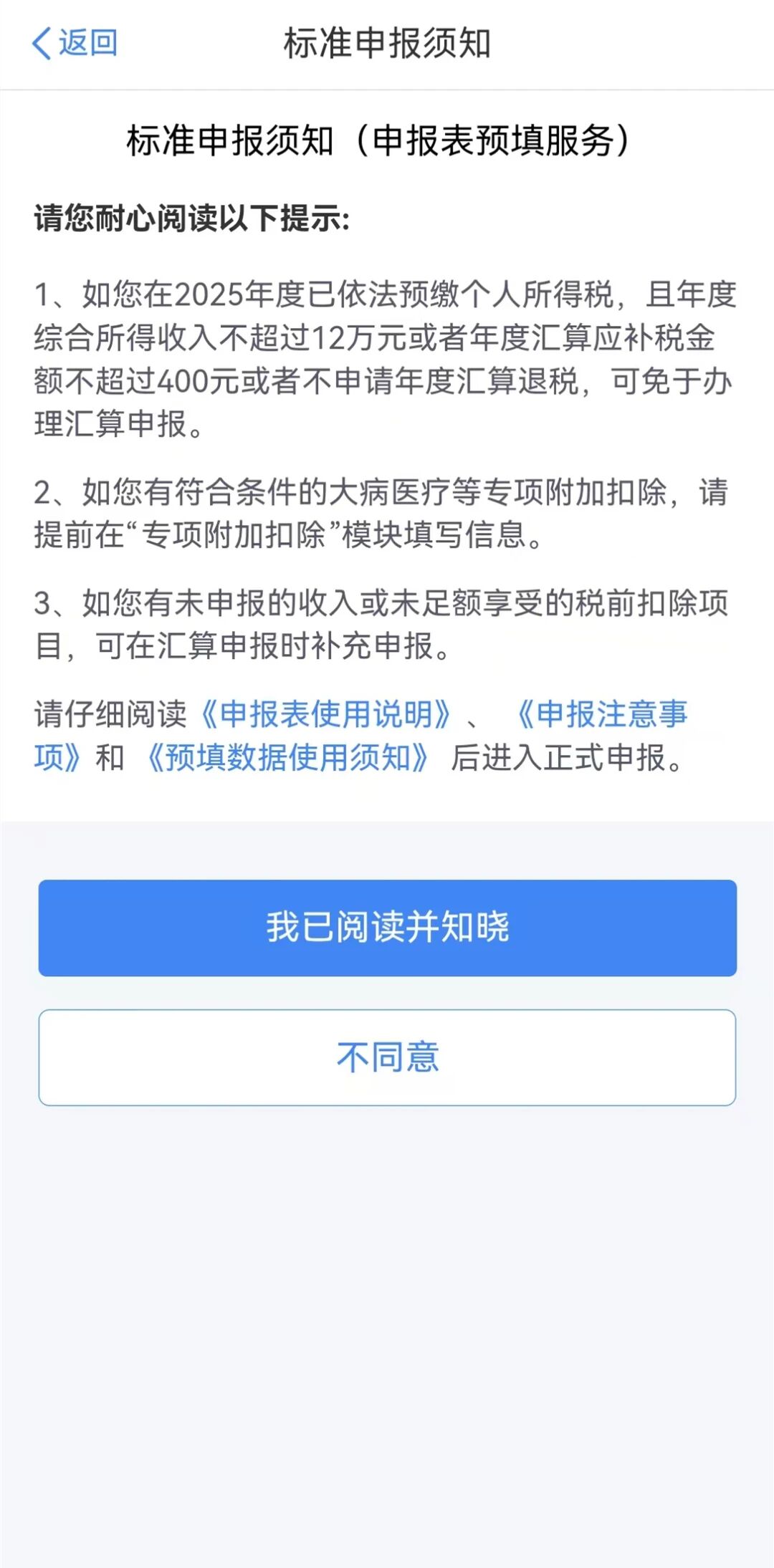Tap paragraph 2 about 大病医疗 deductions

tap(386, 512)
